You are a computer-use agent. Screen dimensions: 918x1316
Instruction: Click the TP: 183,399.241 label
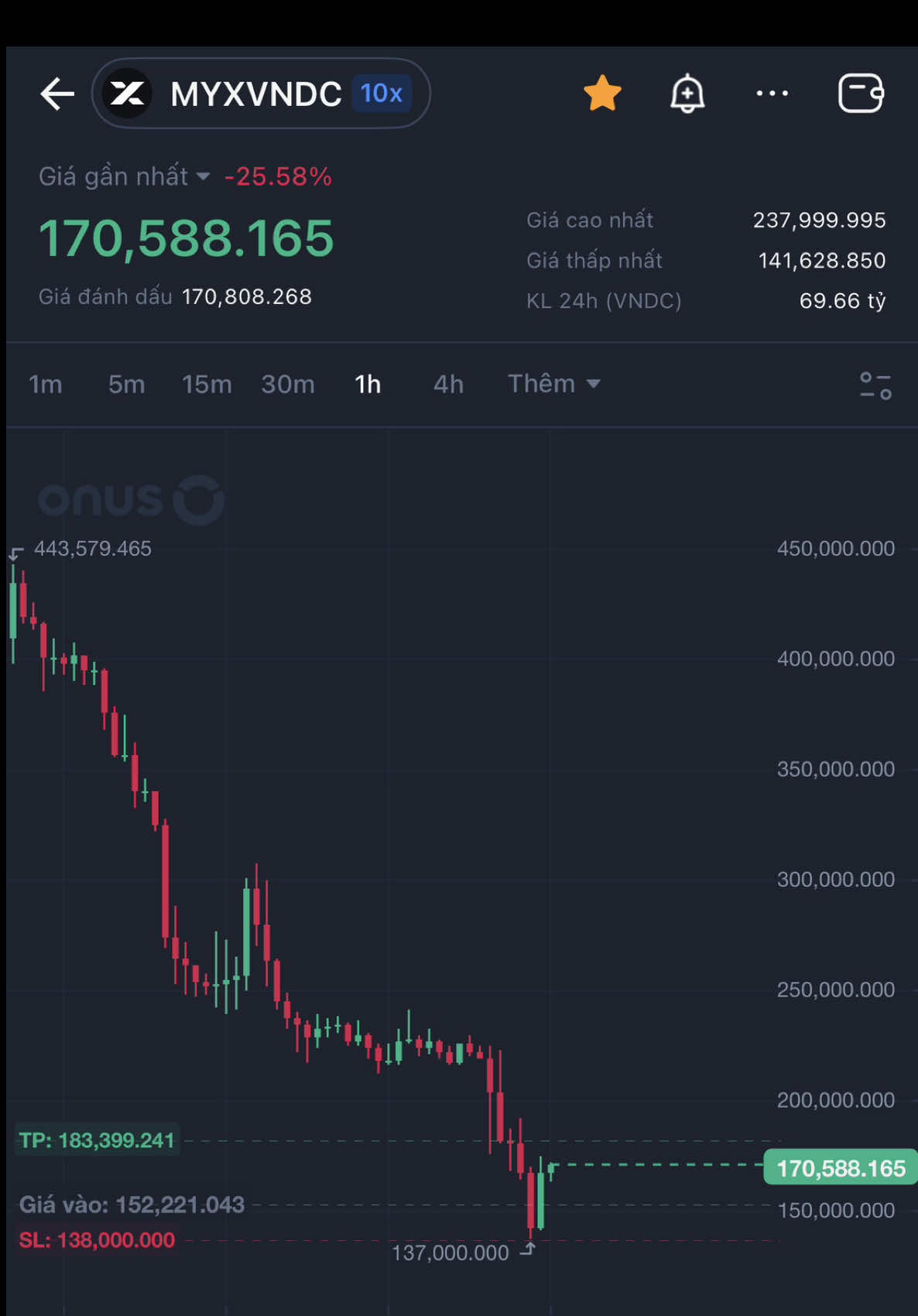pyautogui.click(x=98, y=1140)
